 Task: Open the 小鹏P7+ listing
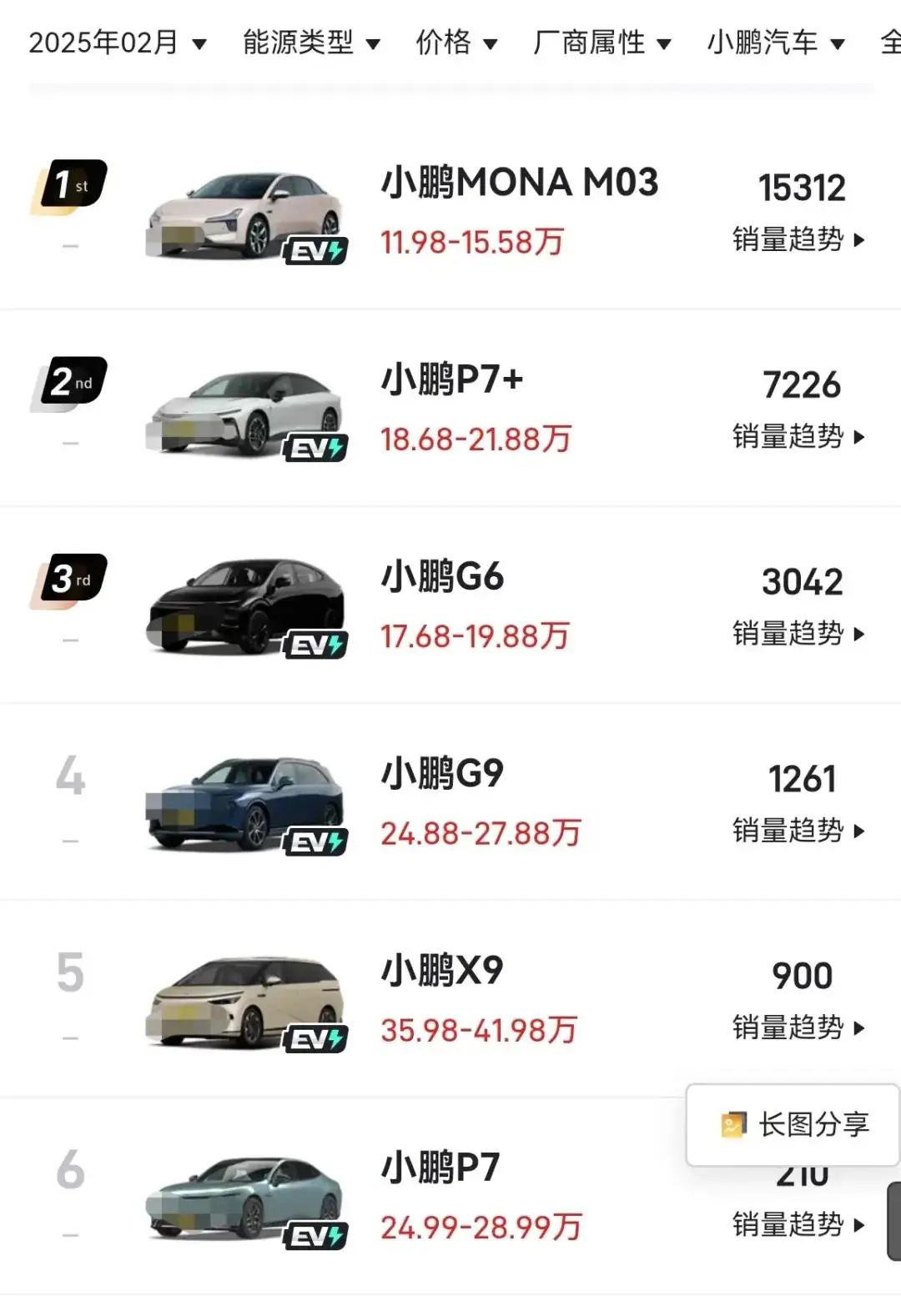[451, 379]
